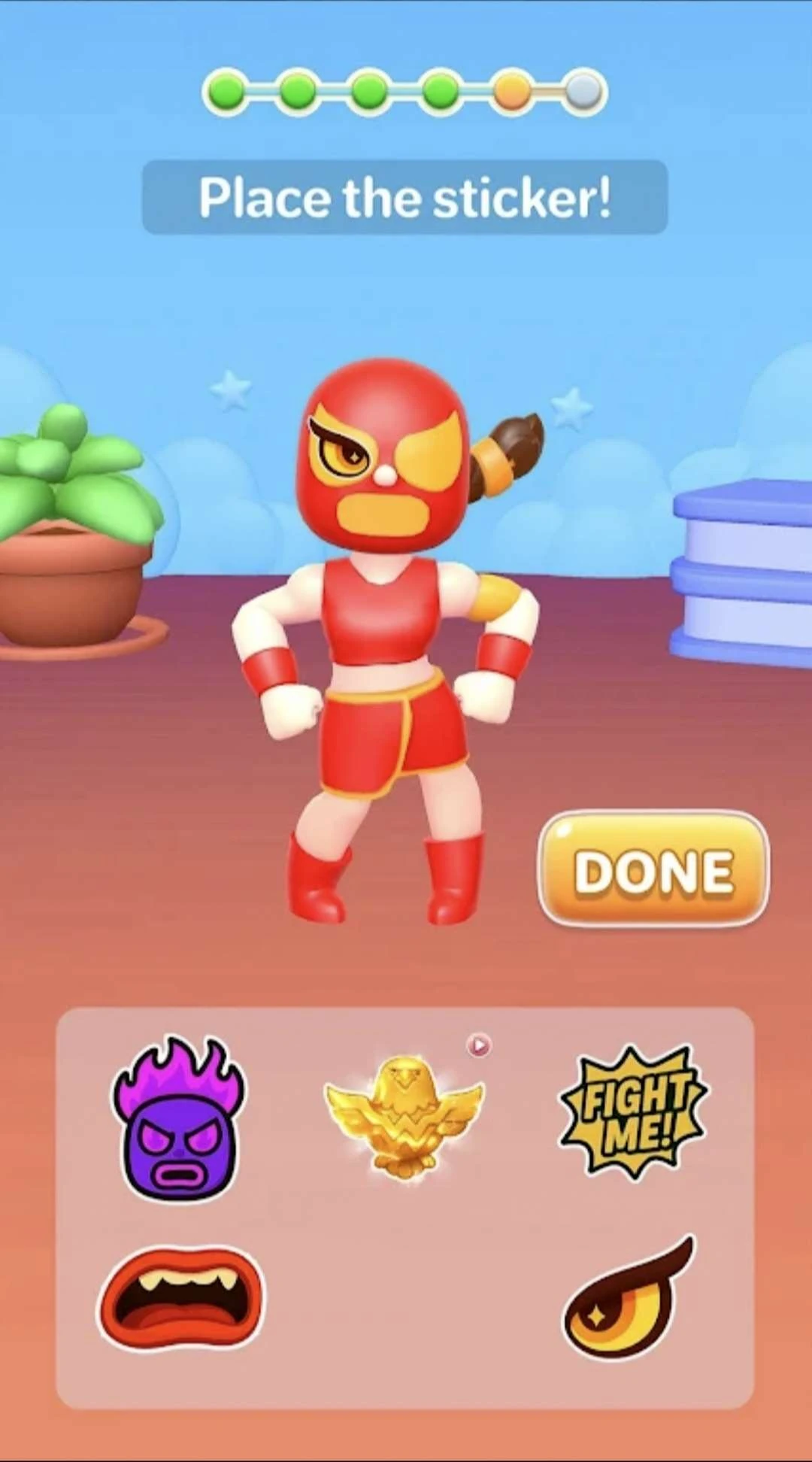This screenshot has height=1462, width=812.
Task: Pick the FIGHT ME! sticker
Action: tap(633, 1113)
